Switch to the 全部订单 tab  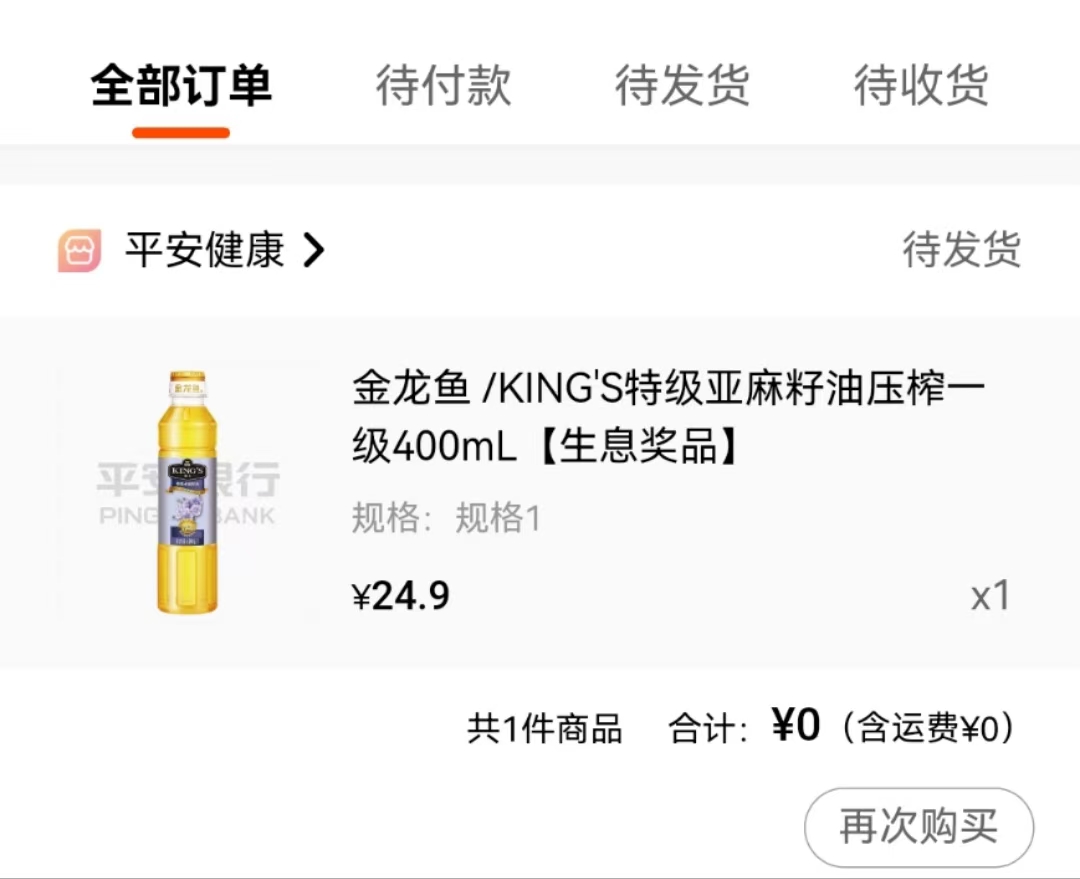181,85
